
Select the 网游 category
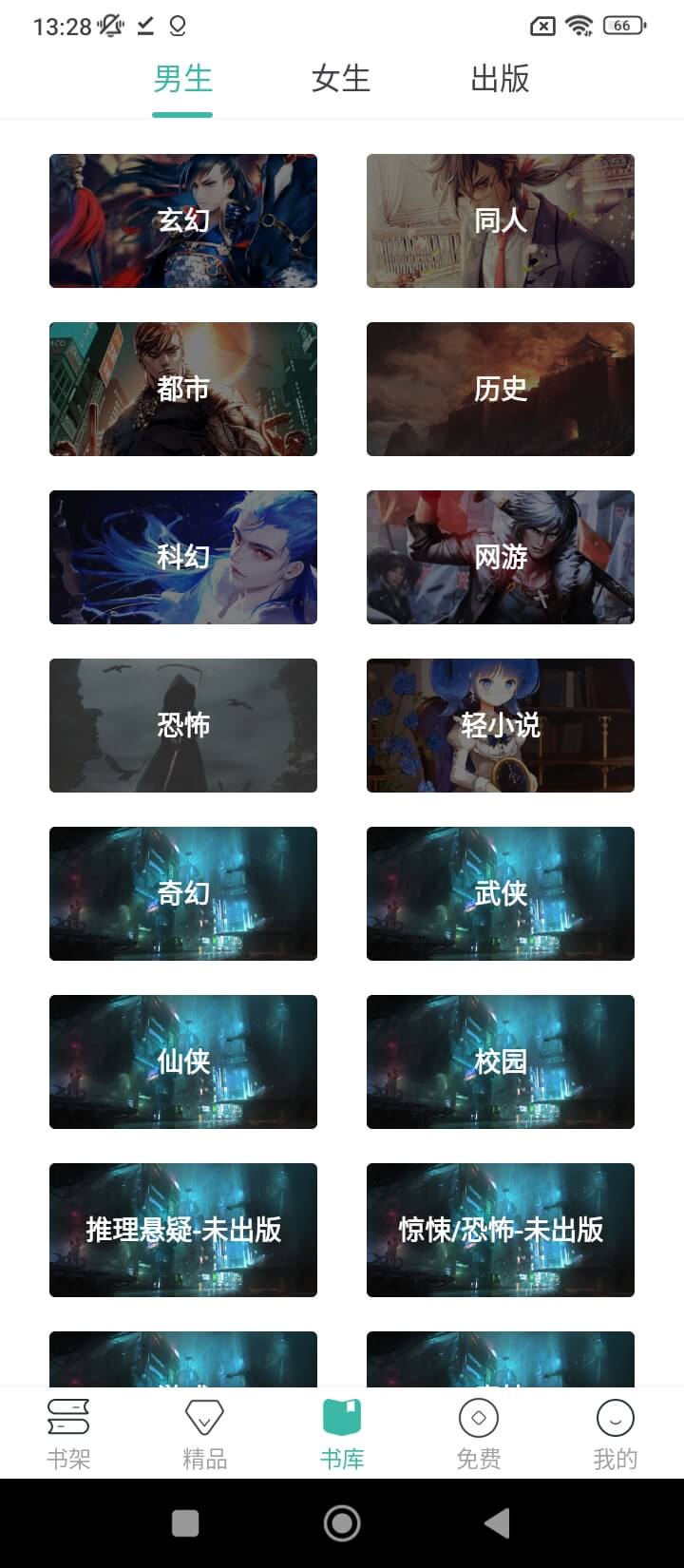501,557
